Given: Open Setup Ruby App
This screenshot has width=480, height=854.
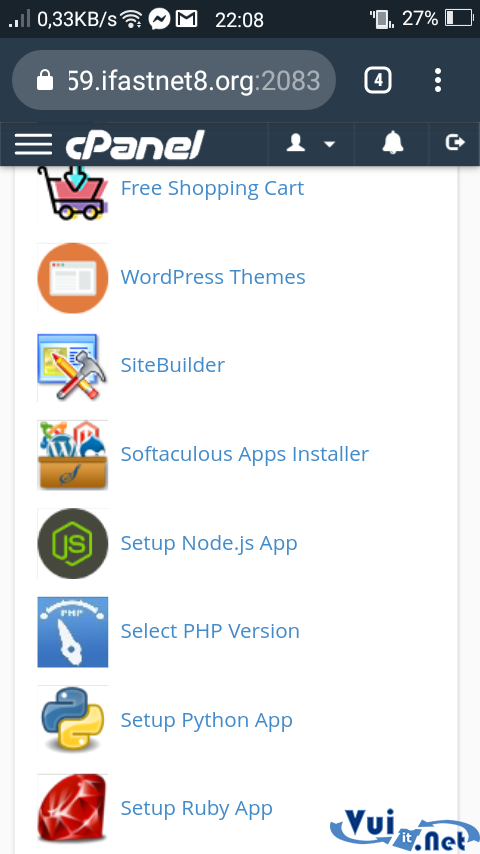Looking at the screenshot, I should [x=196, y=809].
